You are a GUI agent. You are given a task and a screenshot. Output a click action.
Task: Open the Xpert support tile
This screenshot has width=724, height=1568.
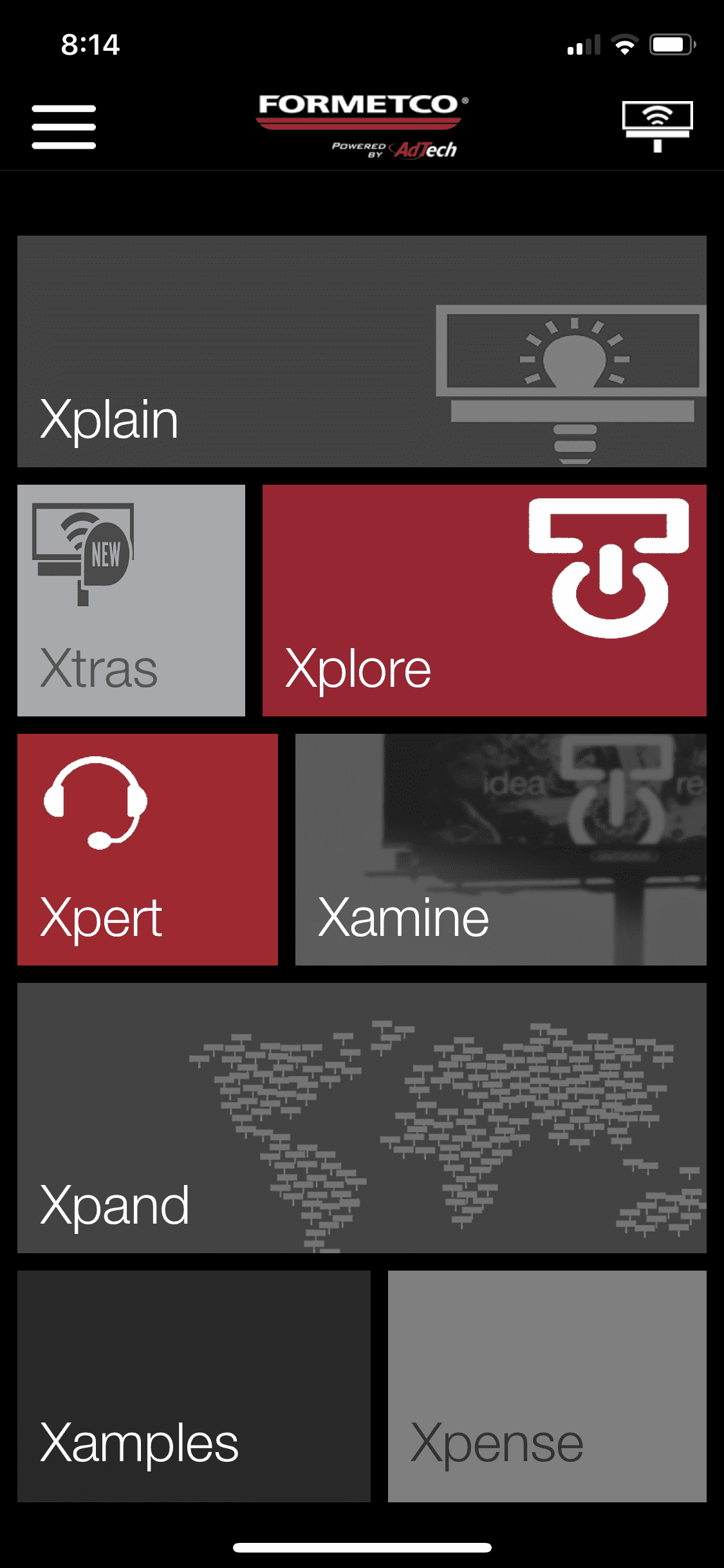coord(147,850)
